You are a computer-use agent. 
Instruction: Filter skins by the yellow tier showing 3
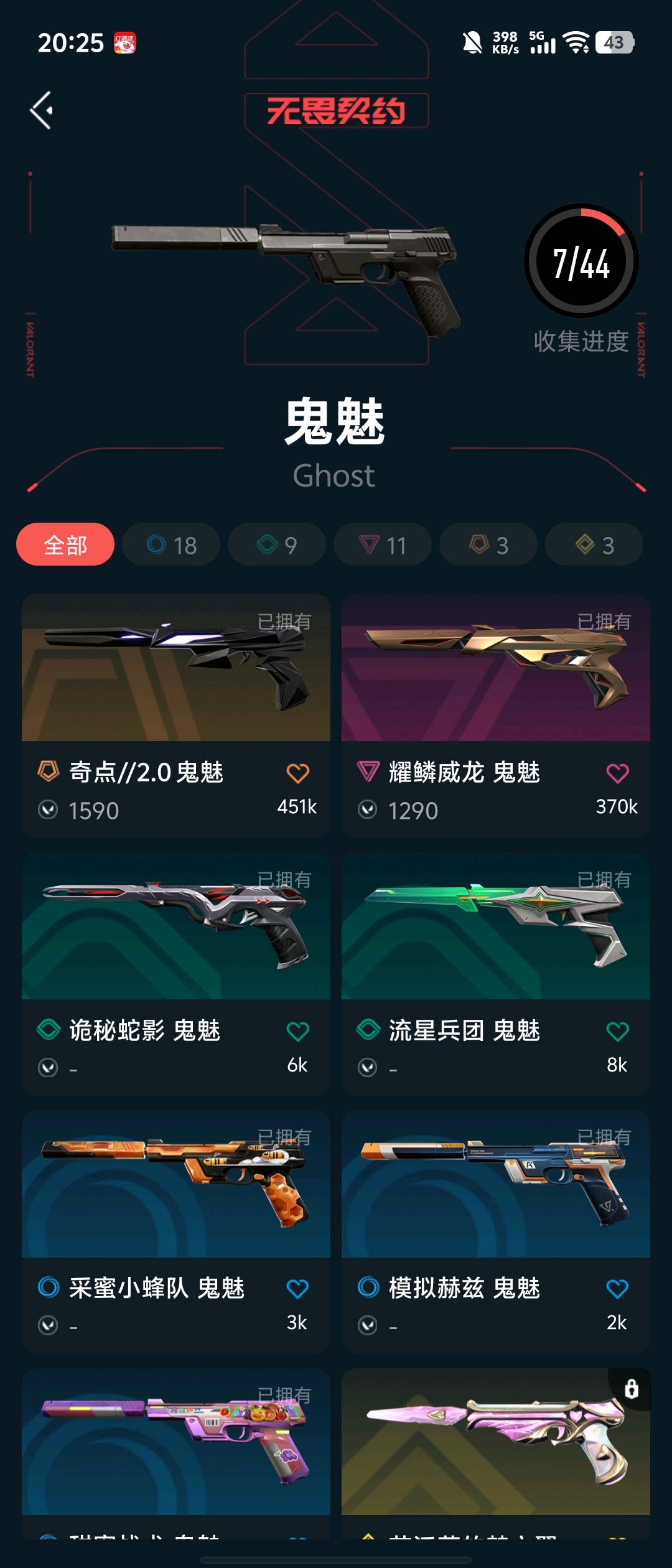[594, 544]
